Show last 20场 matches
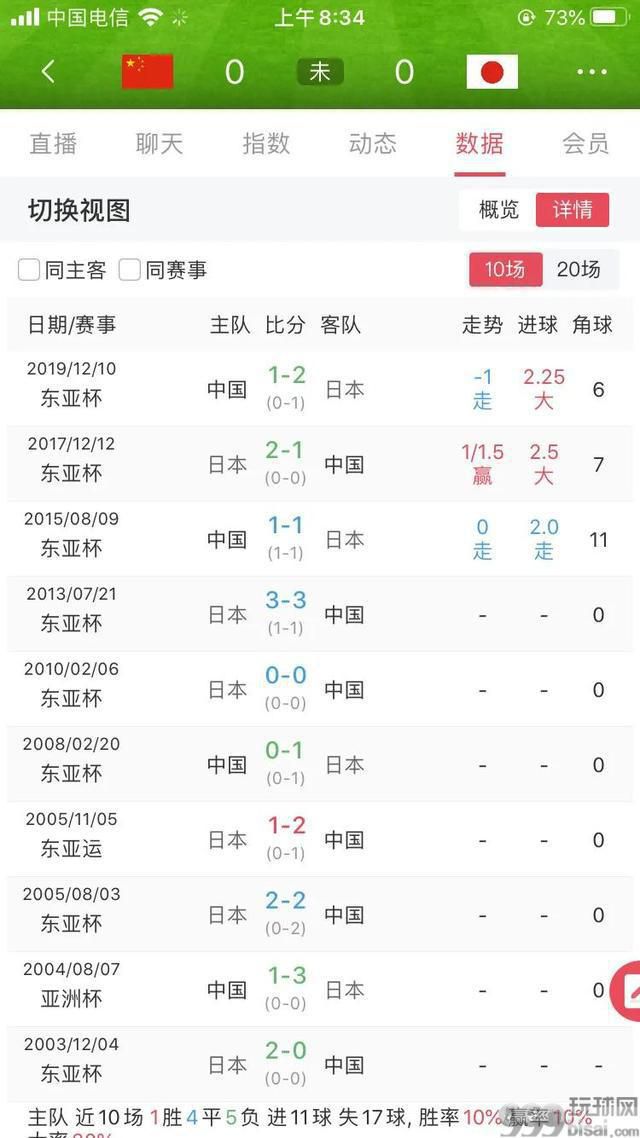Image resolution: width=640 pixels, height=1138 pixels. pyautogui.click(x=579, y=270)
